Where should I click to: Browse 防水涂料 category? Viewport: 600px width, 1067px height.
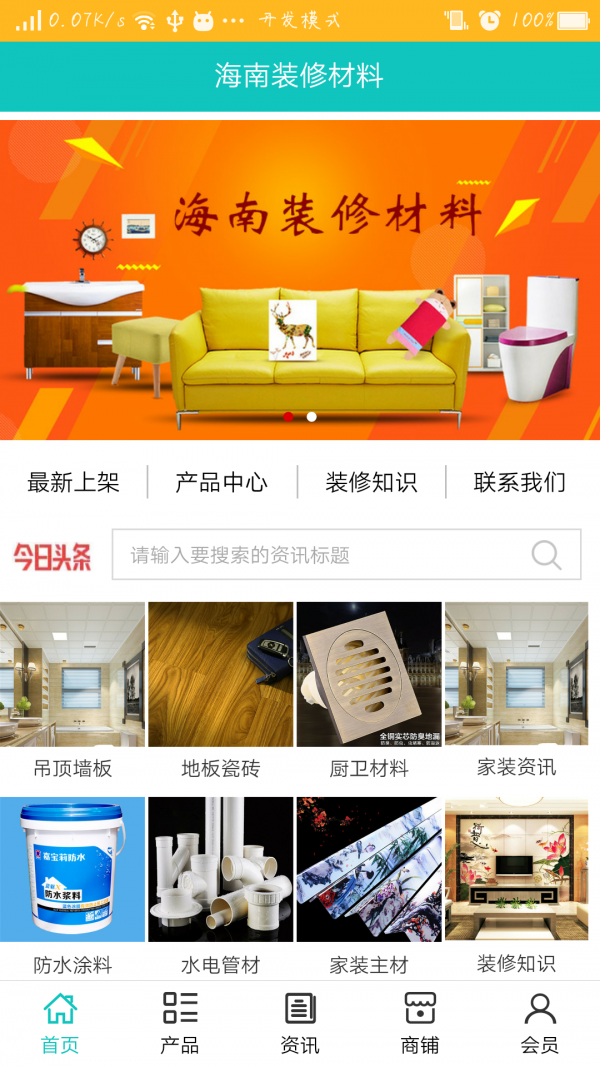(72, 885)
